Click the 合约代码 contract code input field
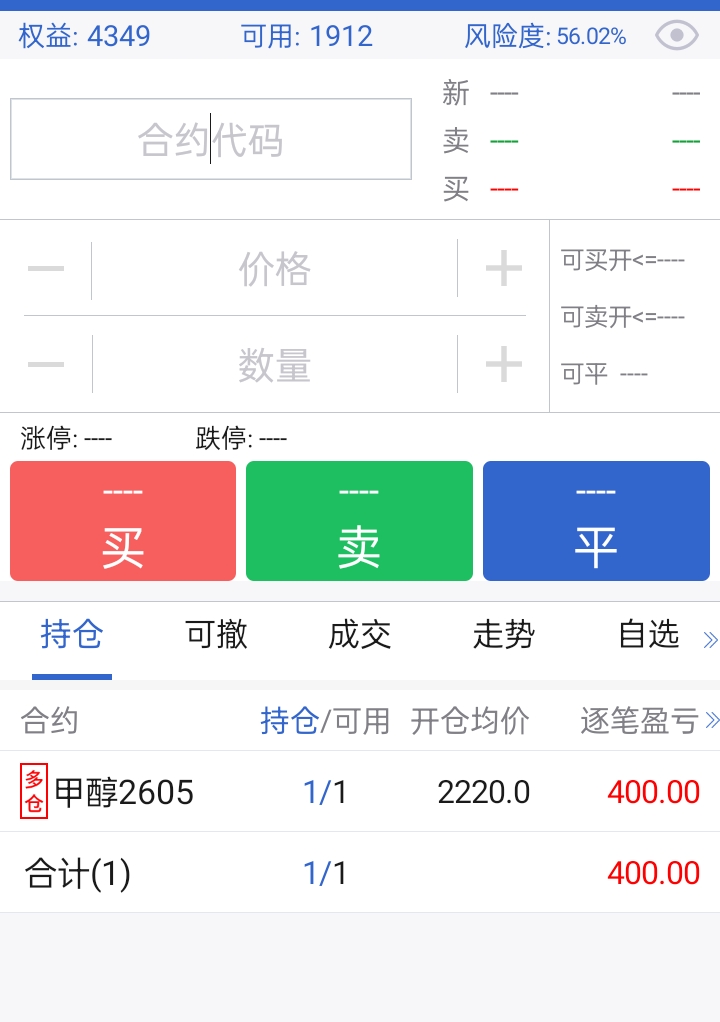 210,140
